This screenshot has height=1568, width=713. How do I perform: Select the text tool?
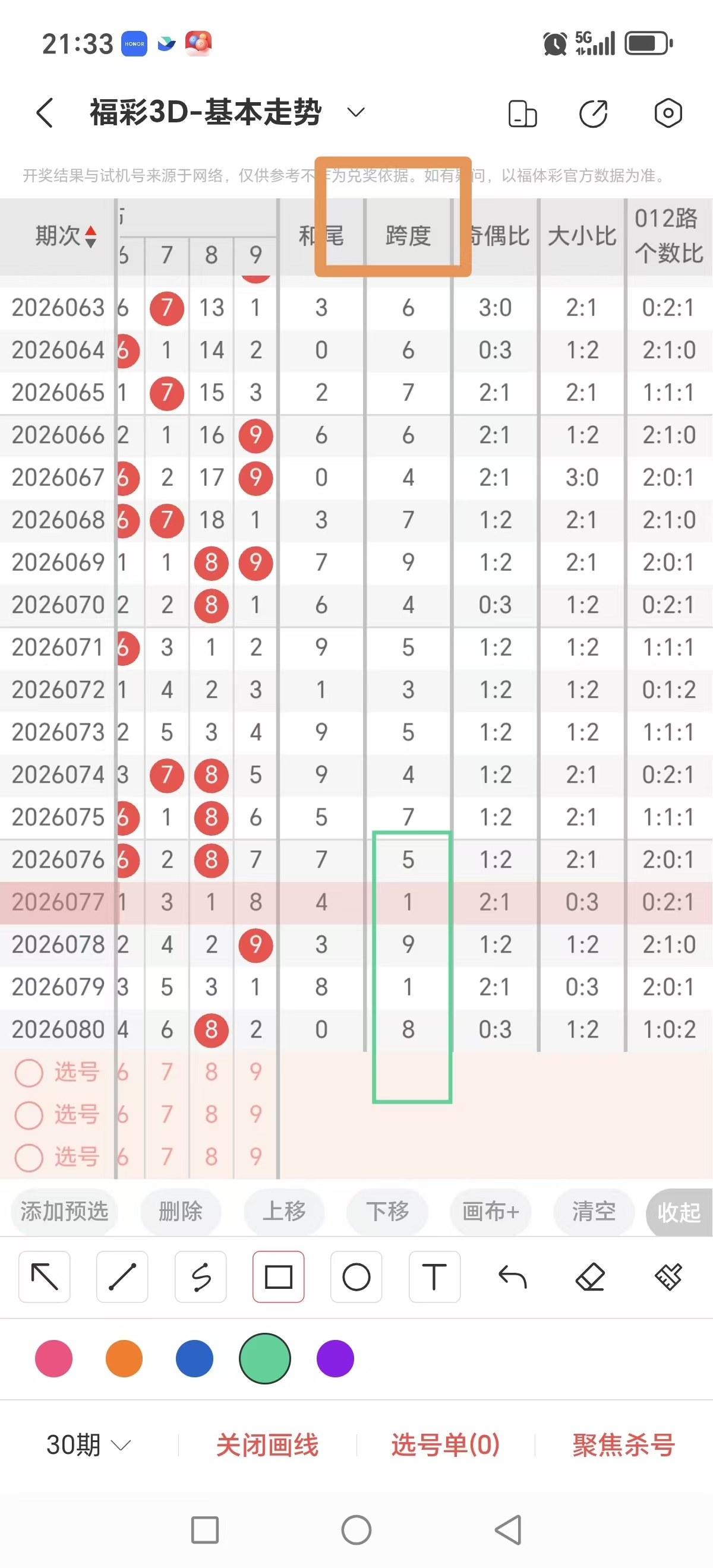tap(434, 1276)
